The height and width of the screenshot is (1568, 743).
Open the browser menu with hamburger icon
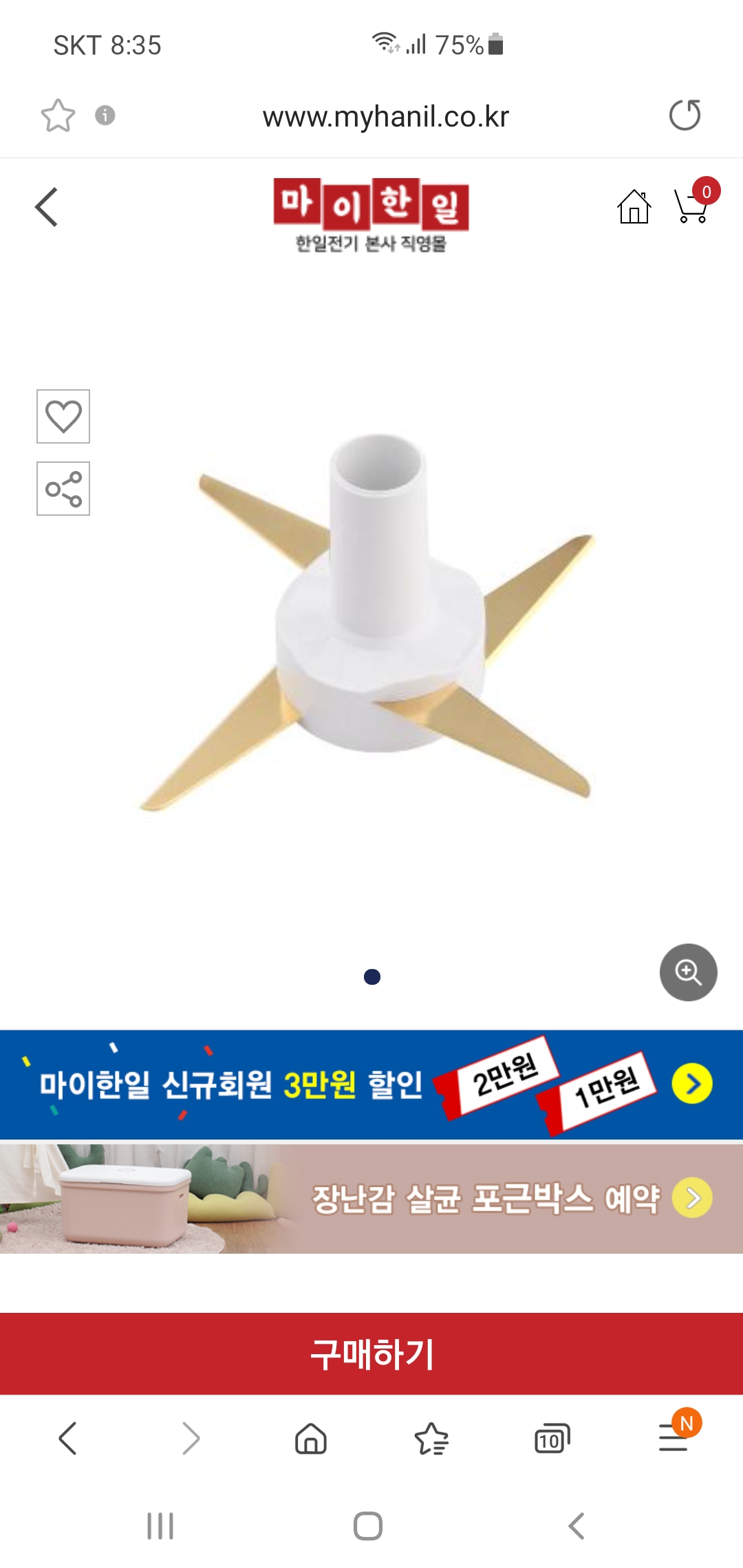(674, 1437)
